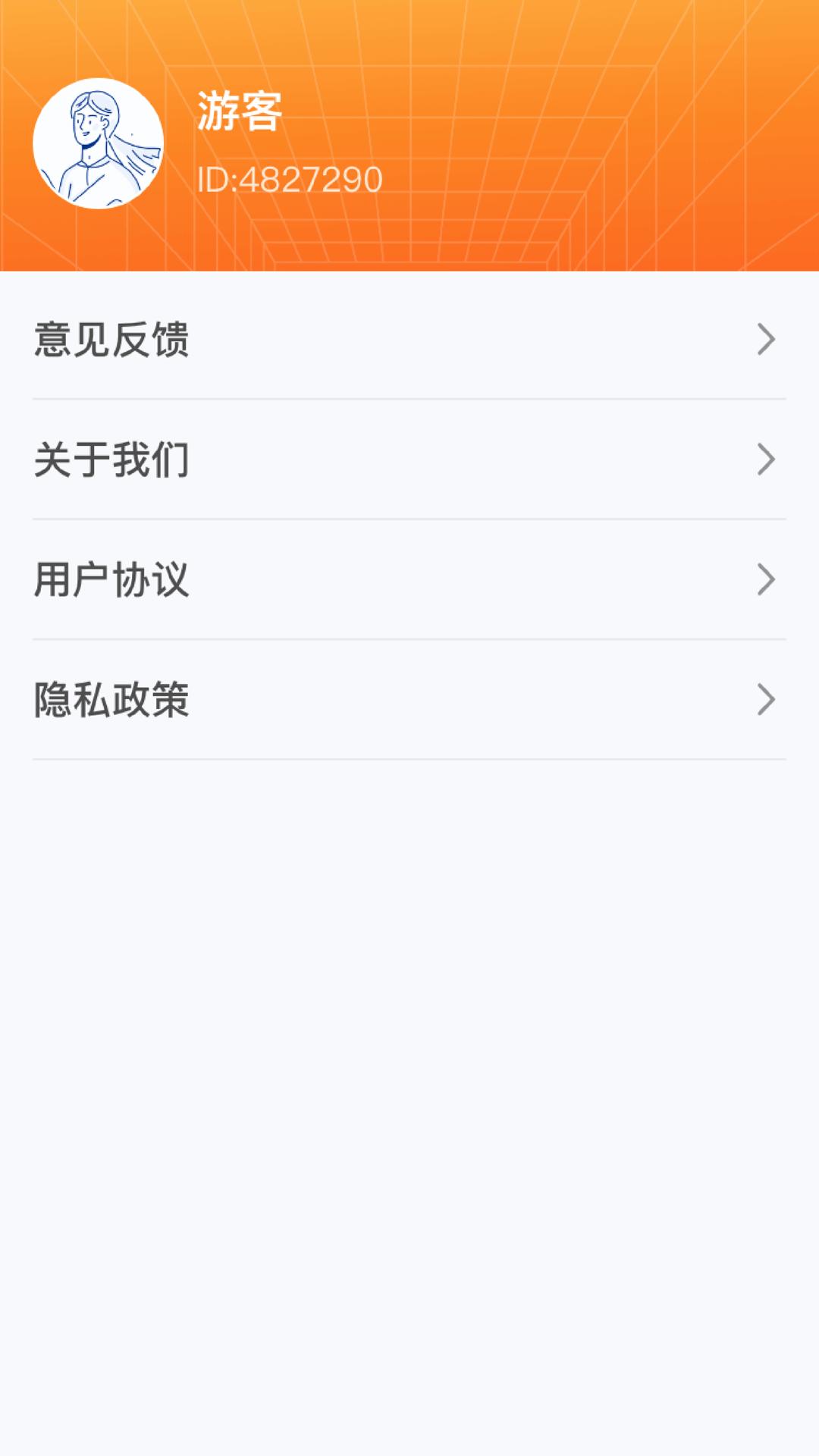The height and width of the screenshot is (1456, 819).
Task: Open feedback via the 意见反馈 arrow
Action: (767, 340)
